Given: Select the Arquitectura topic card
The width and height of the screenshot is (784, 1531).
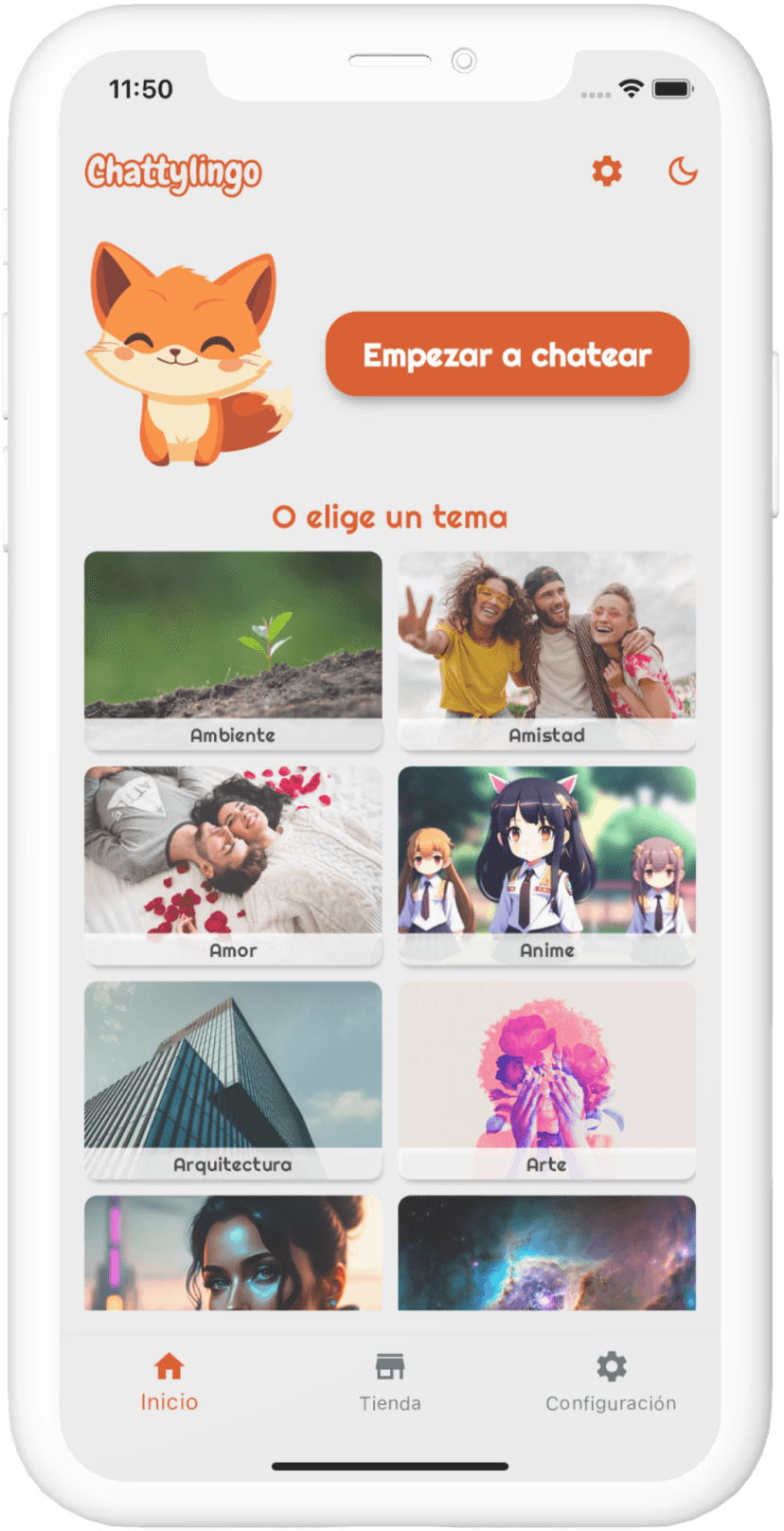Looking at the screenshot, I should pos(233,1079).
